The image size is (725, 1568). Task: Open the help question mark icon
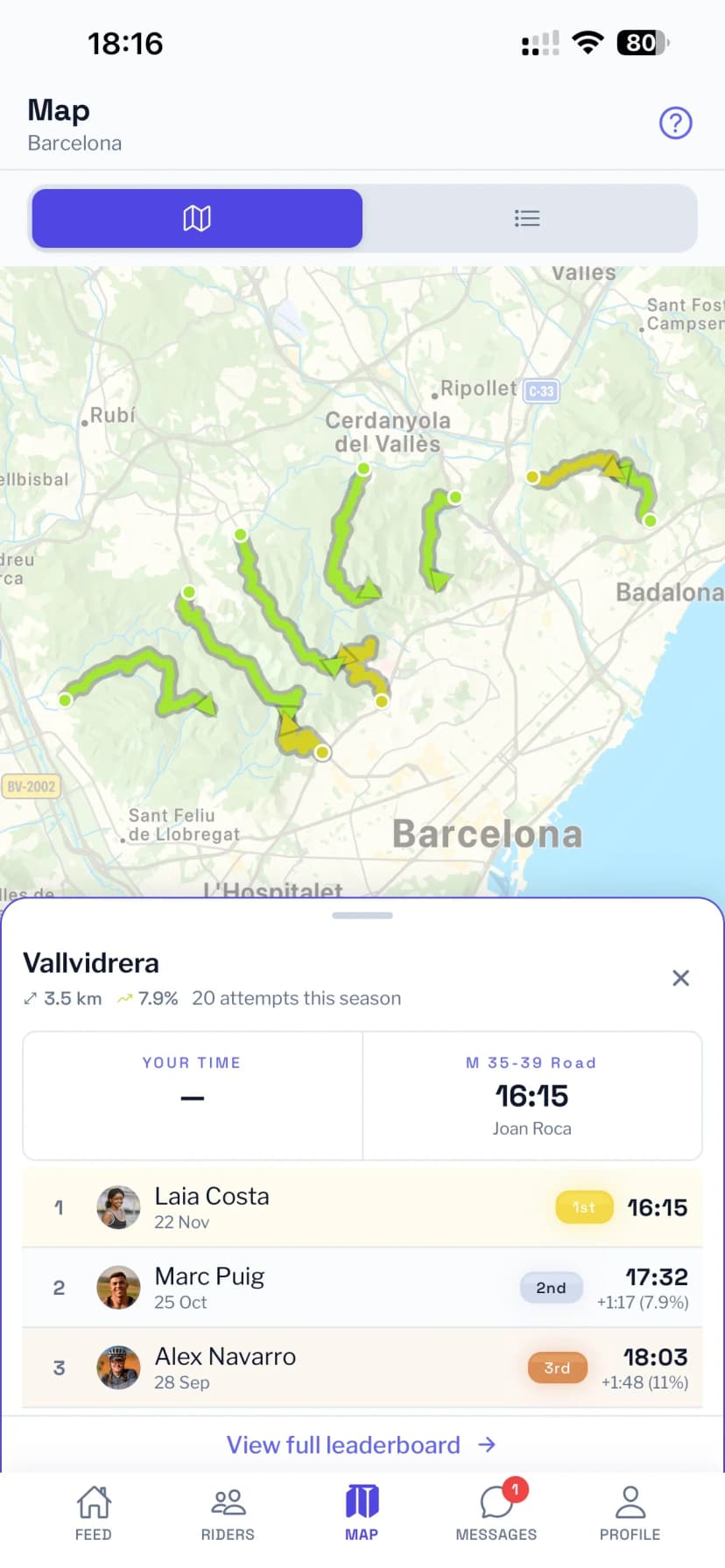[675, 123]
